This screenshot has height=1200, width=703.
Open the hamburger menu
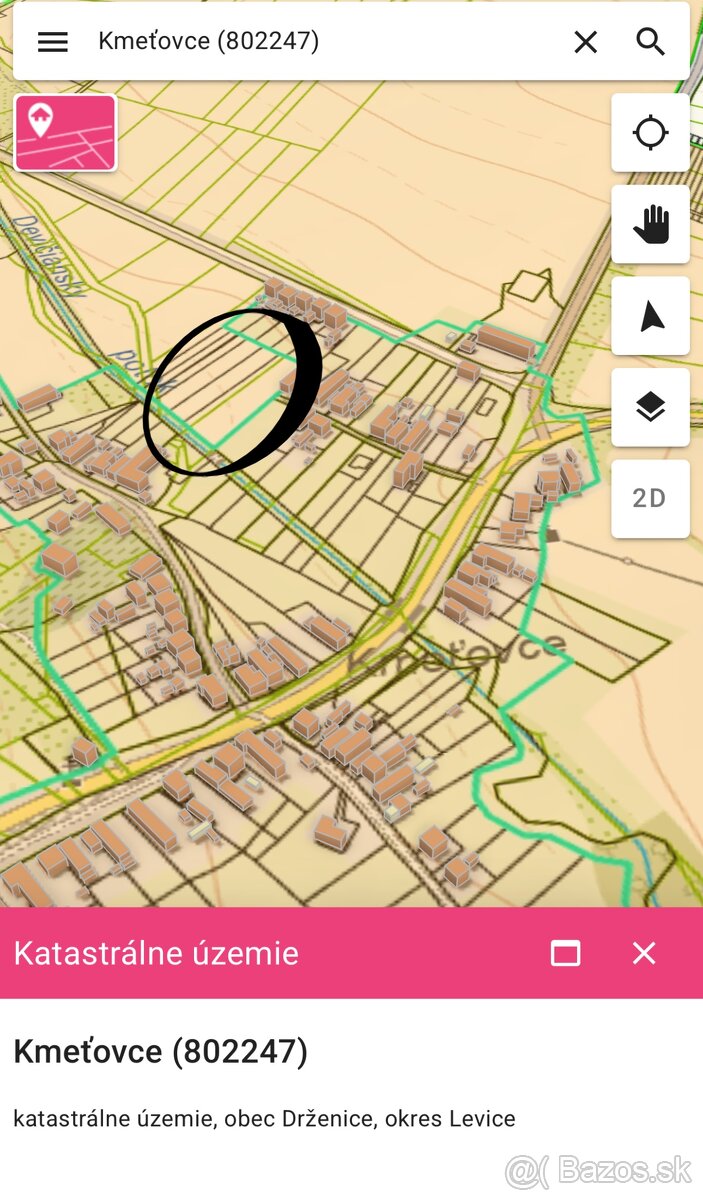(52, 41)
